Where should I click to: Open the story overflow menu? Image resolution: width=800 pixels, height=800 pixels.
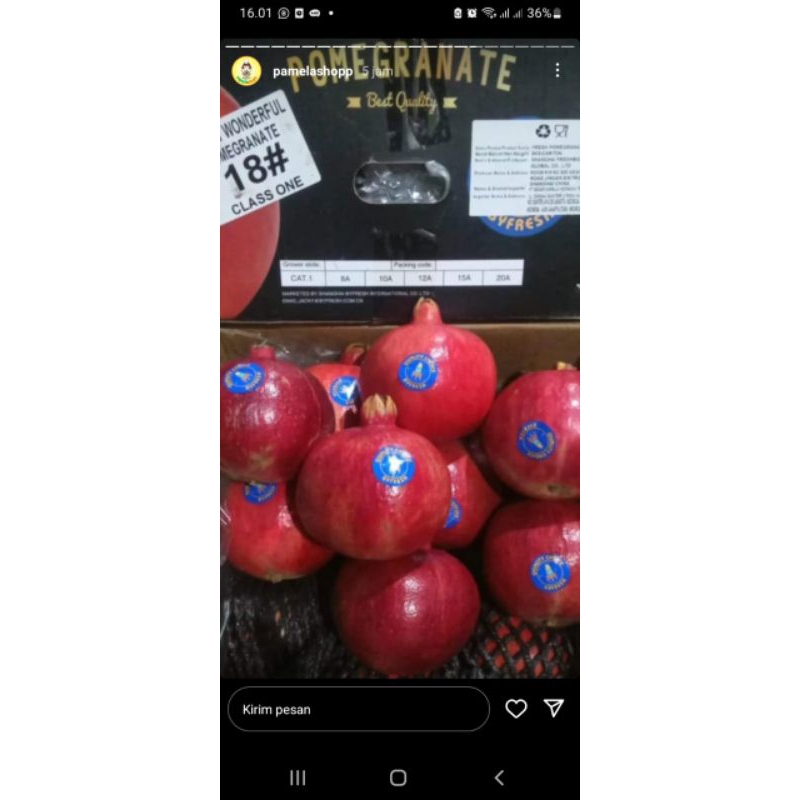[x=557, y=71]
